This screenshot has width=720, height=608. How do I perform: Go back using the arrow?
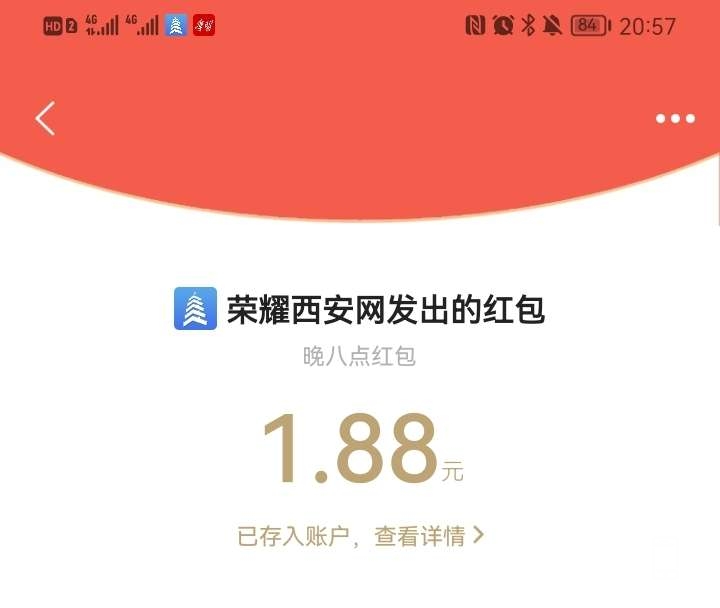pos(45,118)
